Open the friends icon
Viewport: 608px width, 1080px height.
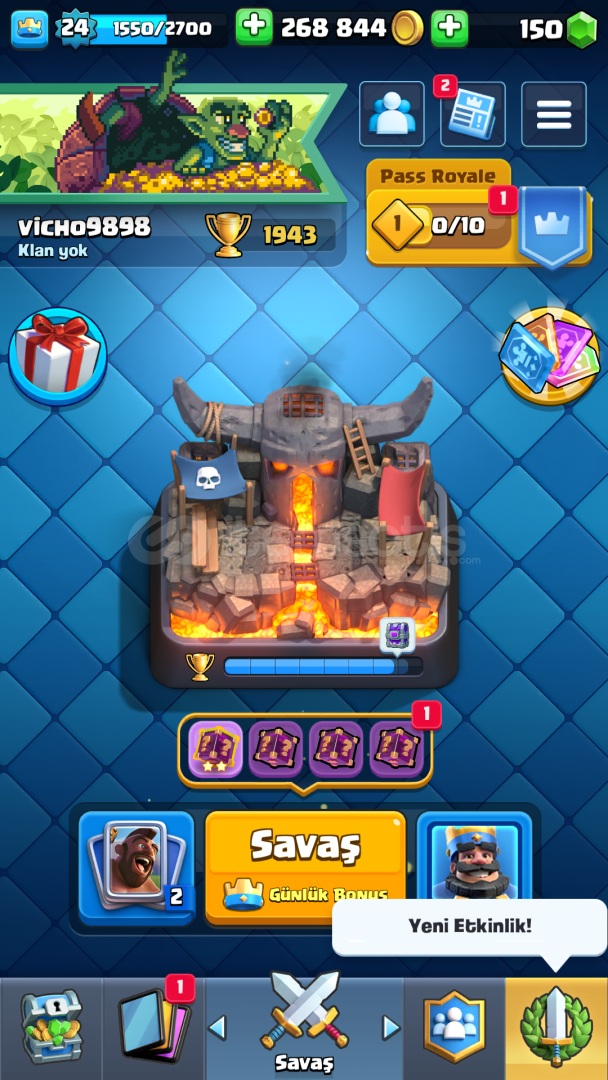pos(391,114)
